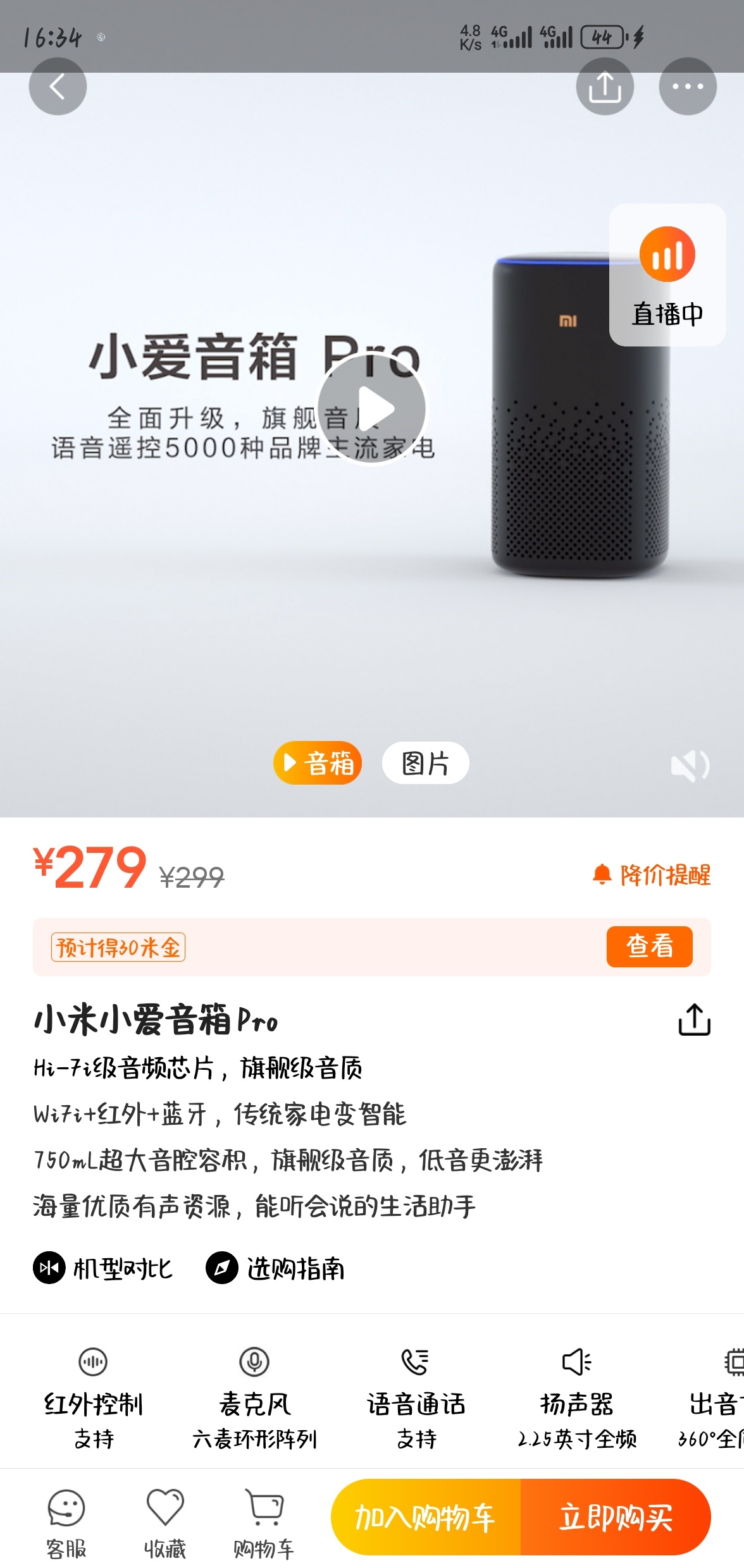The image size is (744, 1568).
Task: Set a 降价提醒 price drop alert
Action: (652, 875)
